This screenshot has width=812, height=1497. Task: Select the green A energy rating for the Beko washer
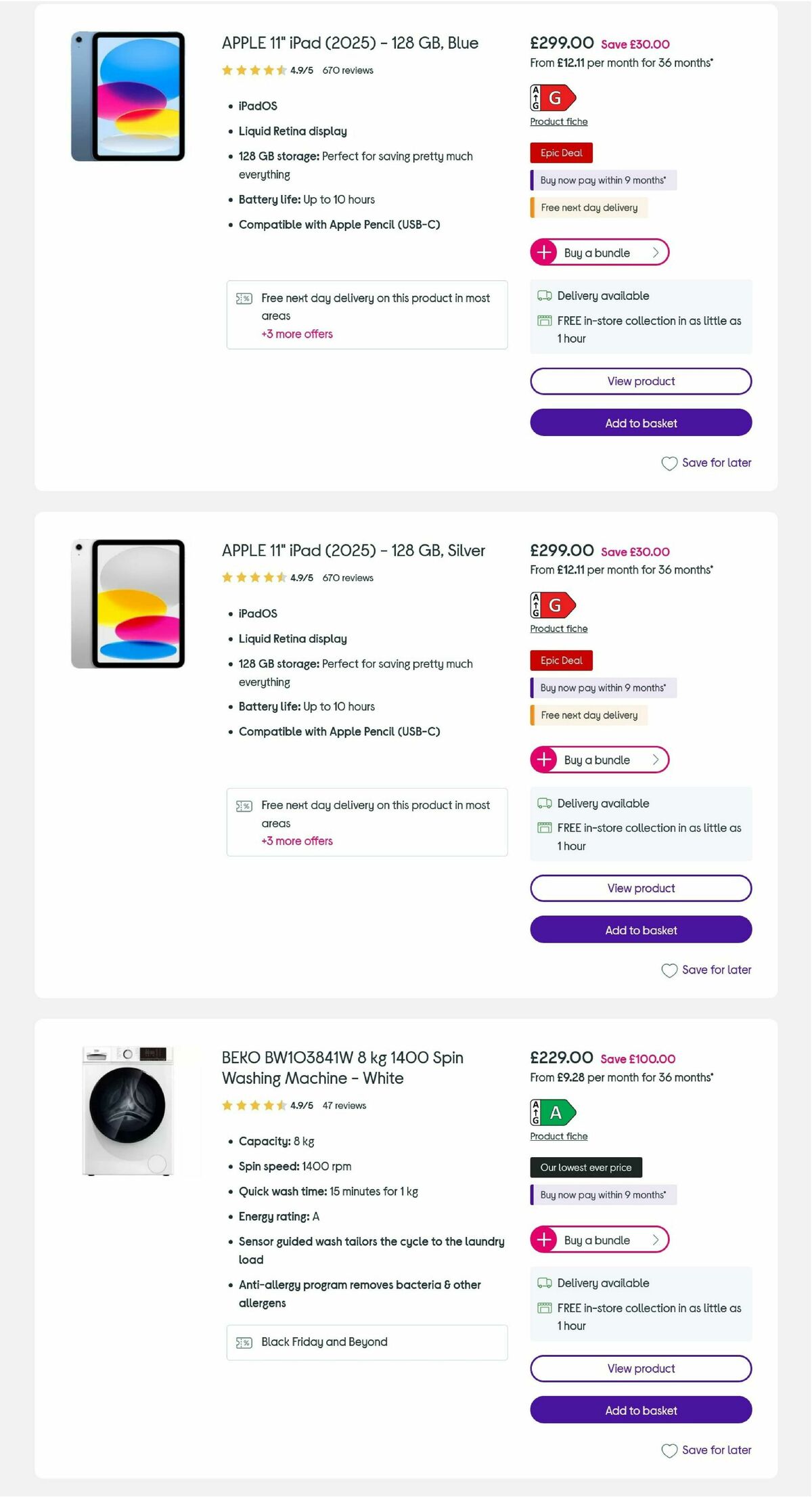point(551,1114)
